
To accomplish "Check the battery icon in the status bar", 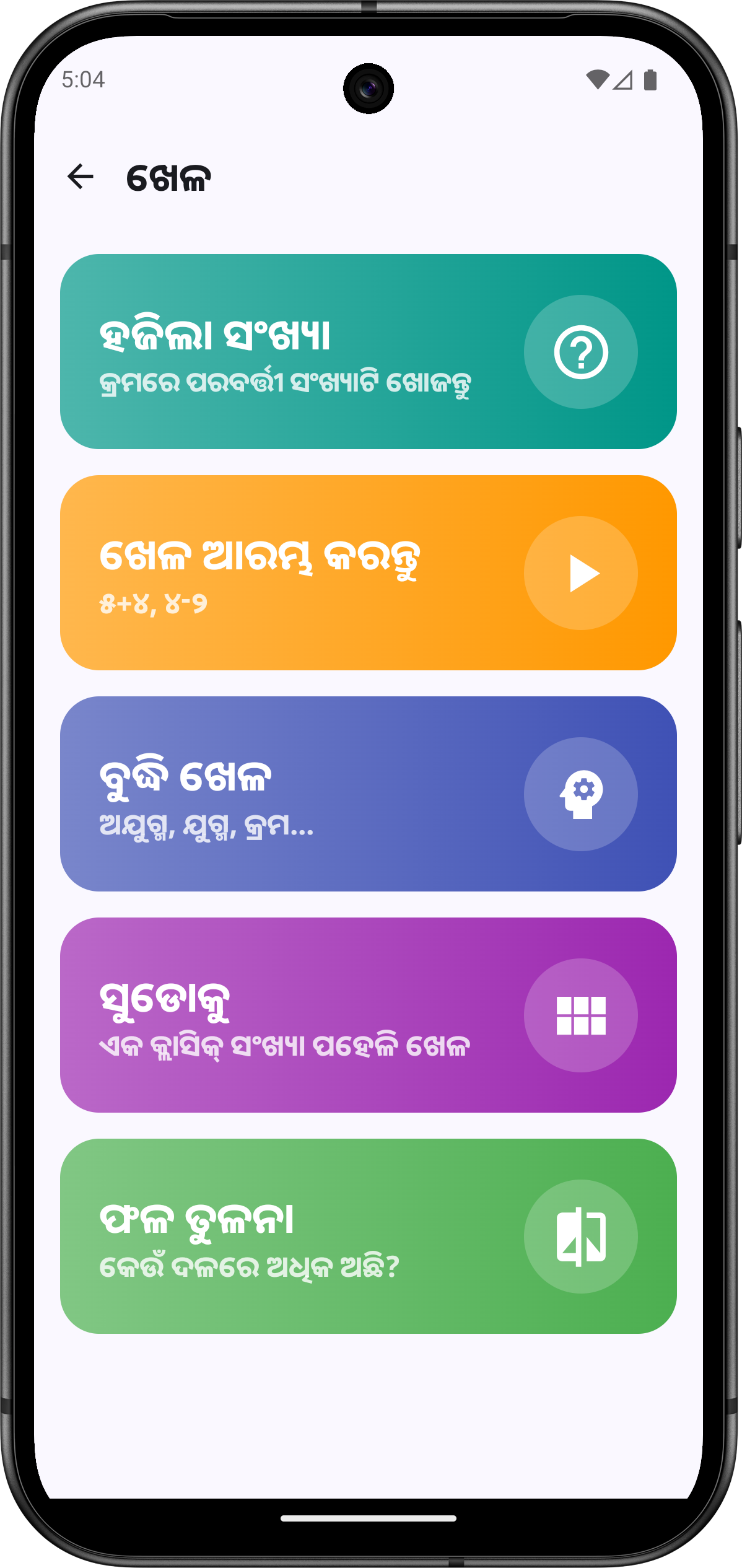I will pyautogui.click(x=649, y=79).
